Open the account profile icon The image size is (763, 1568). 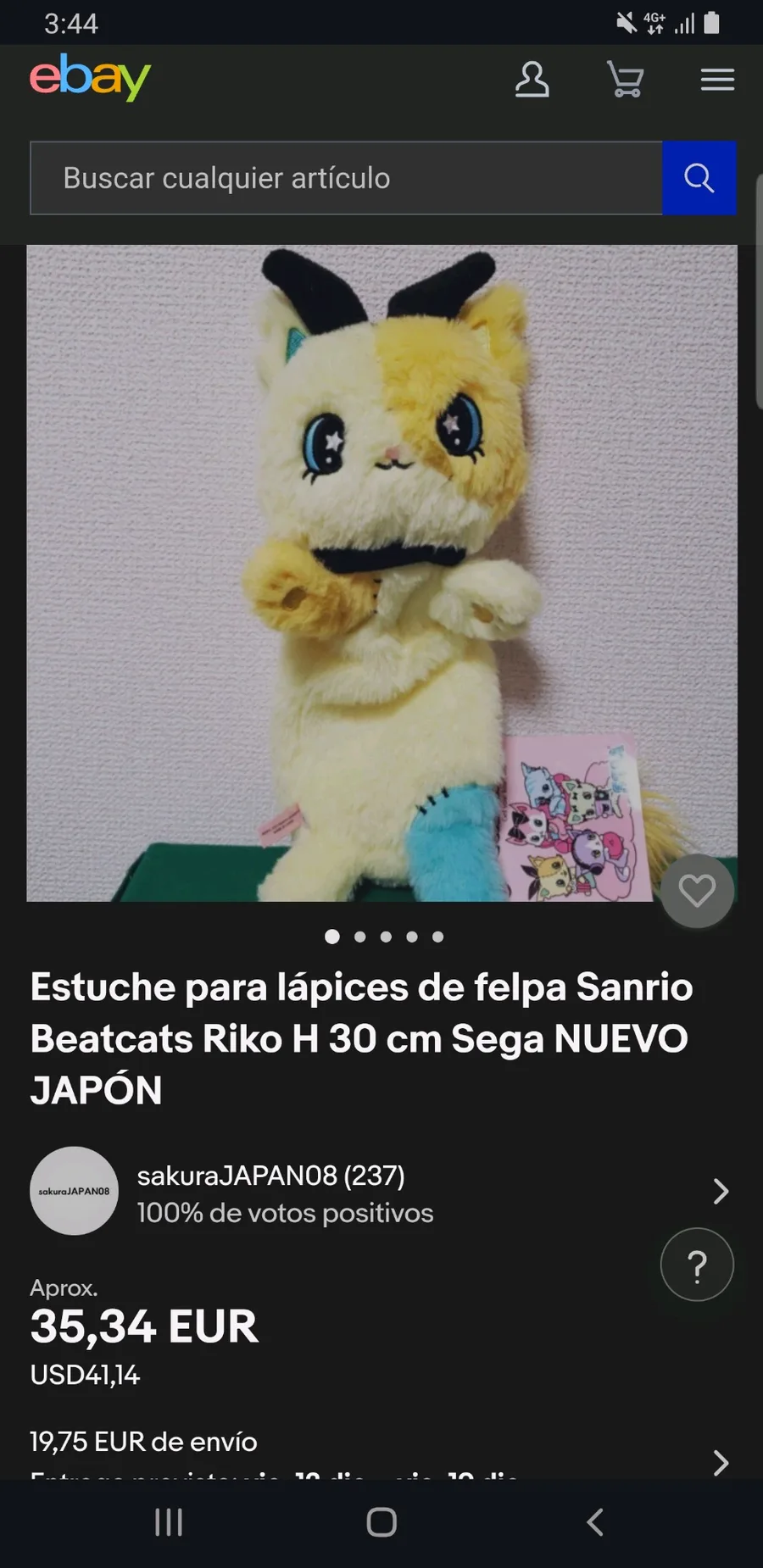[532, 80]
